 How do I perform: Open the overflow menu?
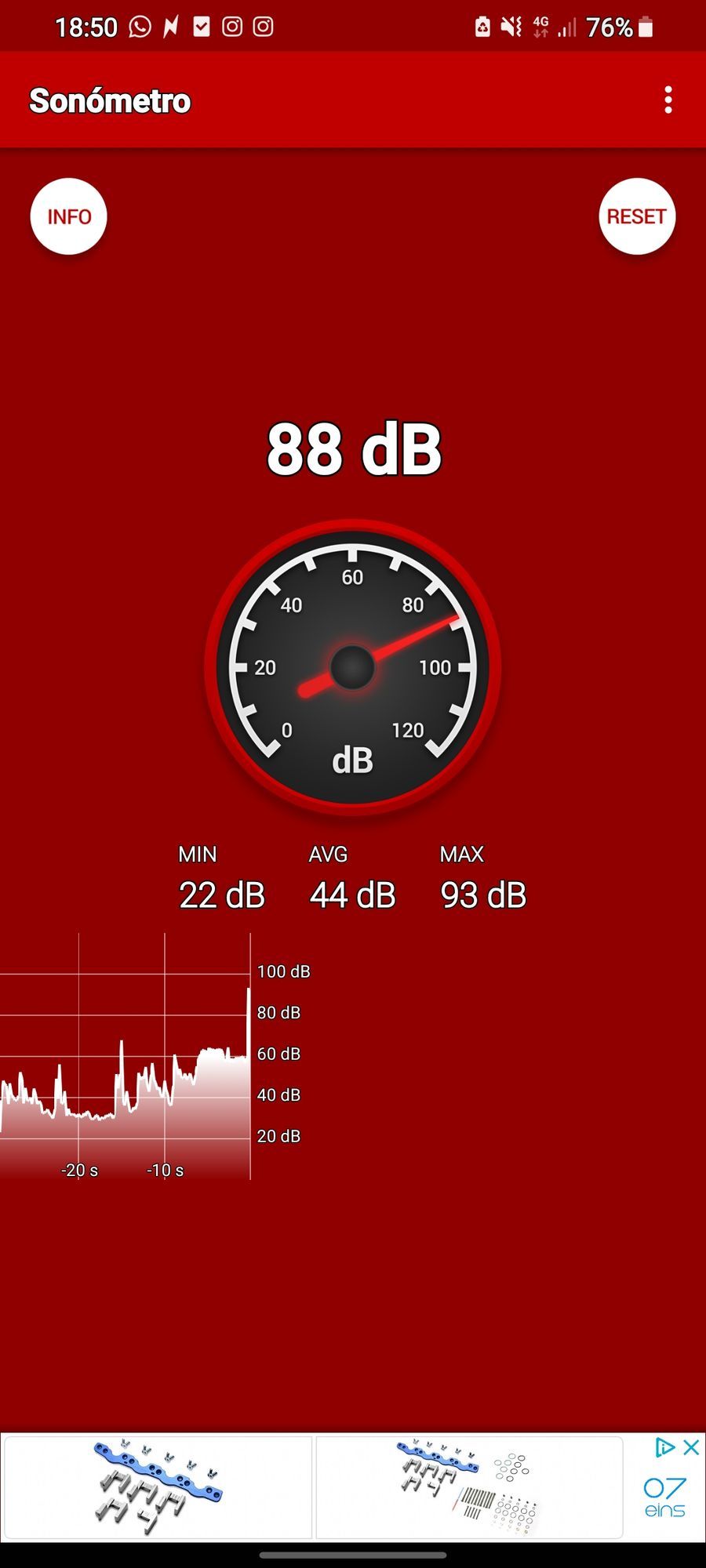point(668,100)
